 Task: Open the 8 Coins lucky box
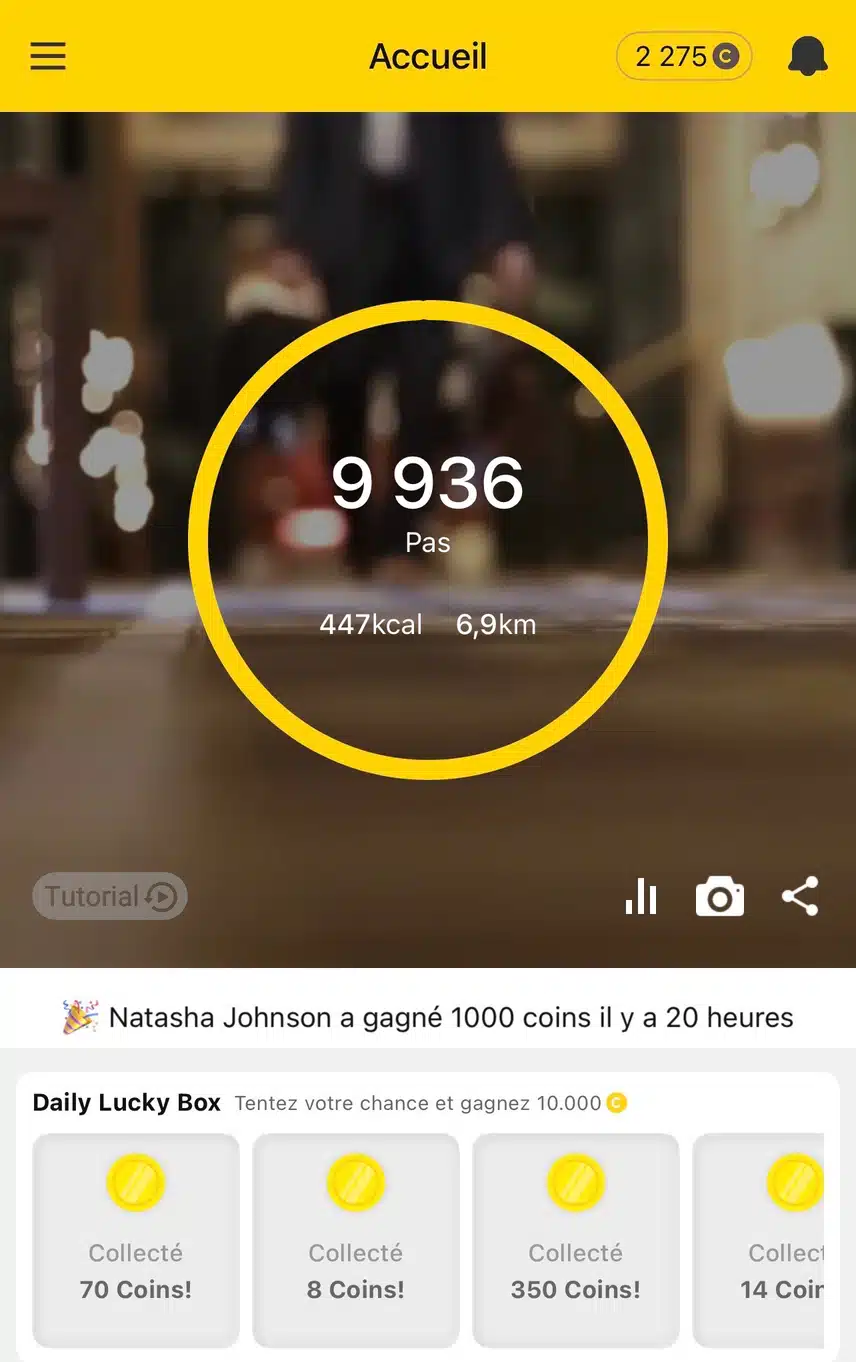(x=356, y=1240)
